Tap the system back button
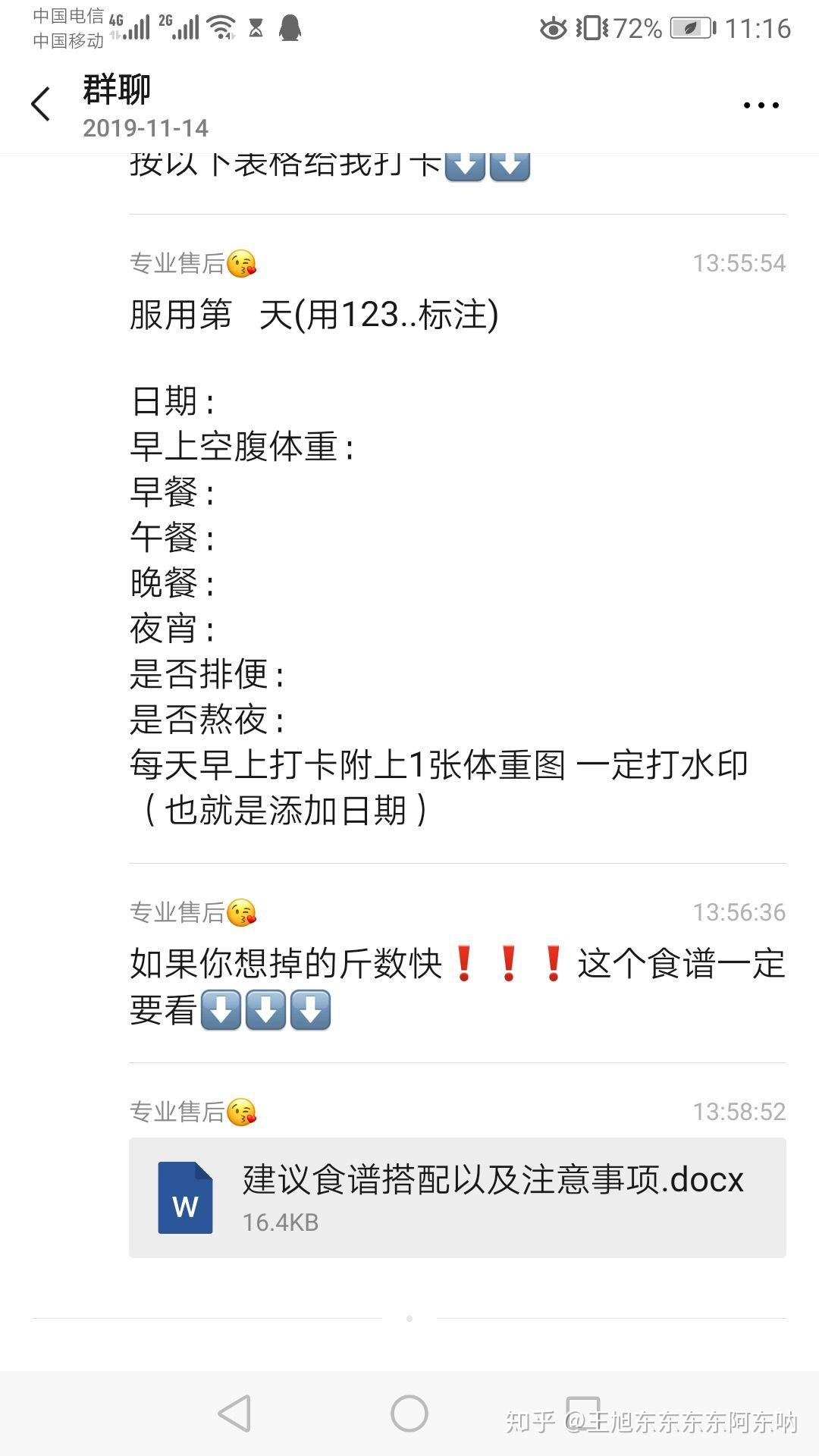Viewport: 819px width, 1456px height. 235,1414
